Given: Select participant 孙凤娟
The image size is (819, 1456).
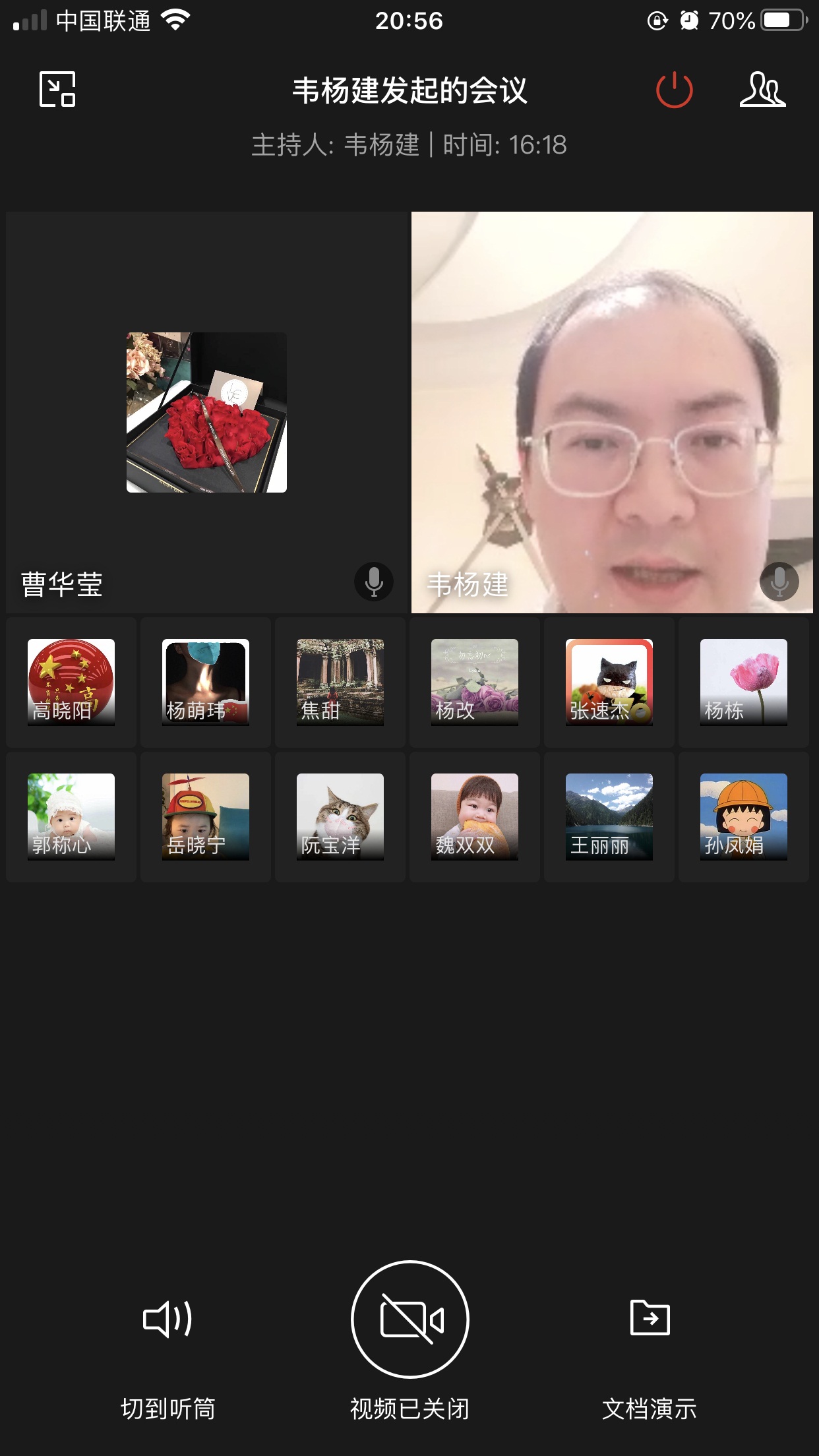Looking at the screenshot, I should click(x=744, y=816).
